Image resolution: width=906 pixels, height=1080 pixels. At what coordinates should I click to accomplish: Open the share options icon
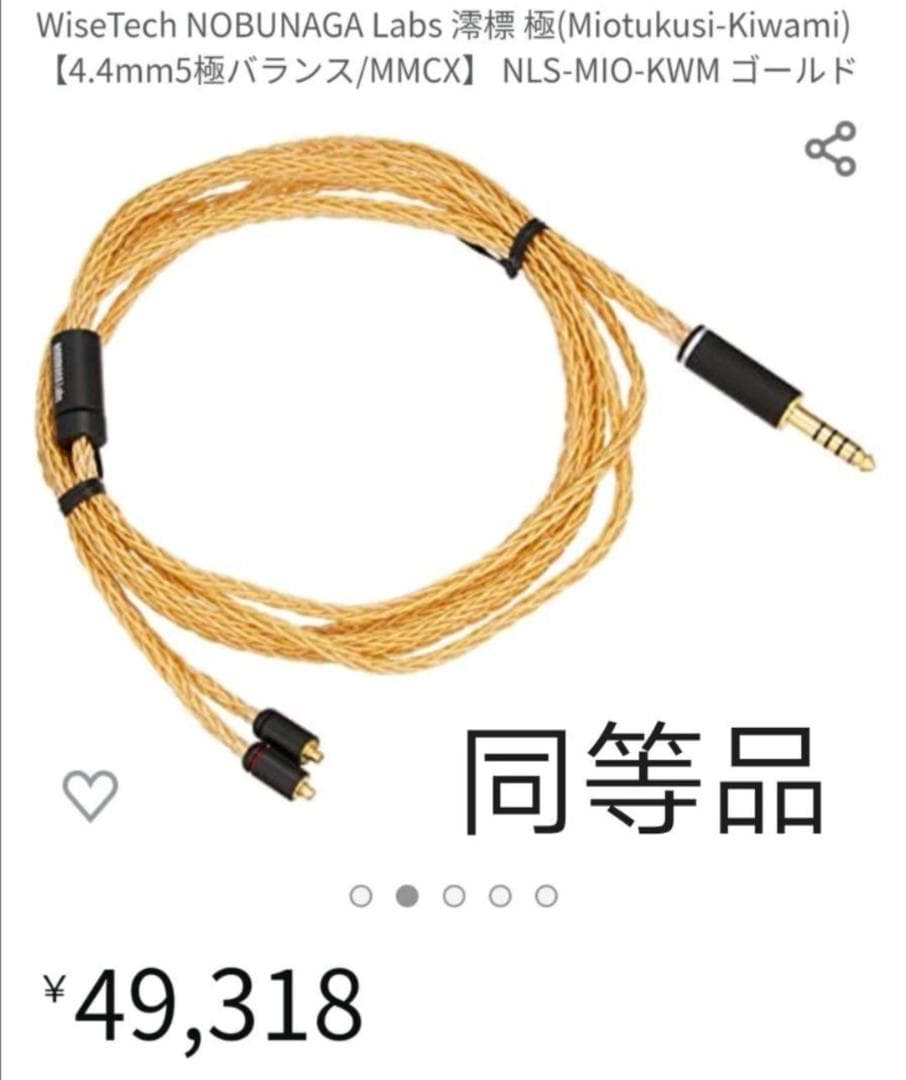[832, 147]
